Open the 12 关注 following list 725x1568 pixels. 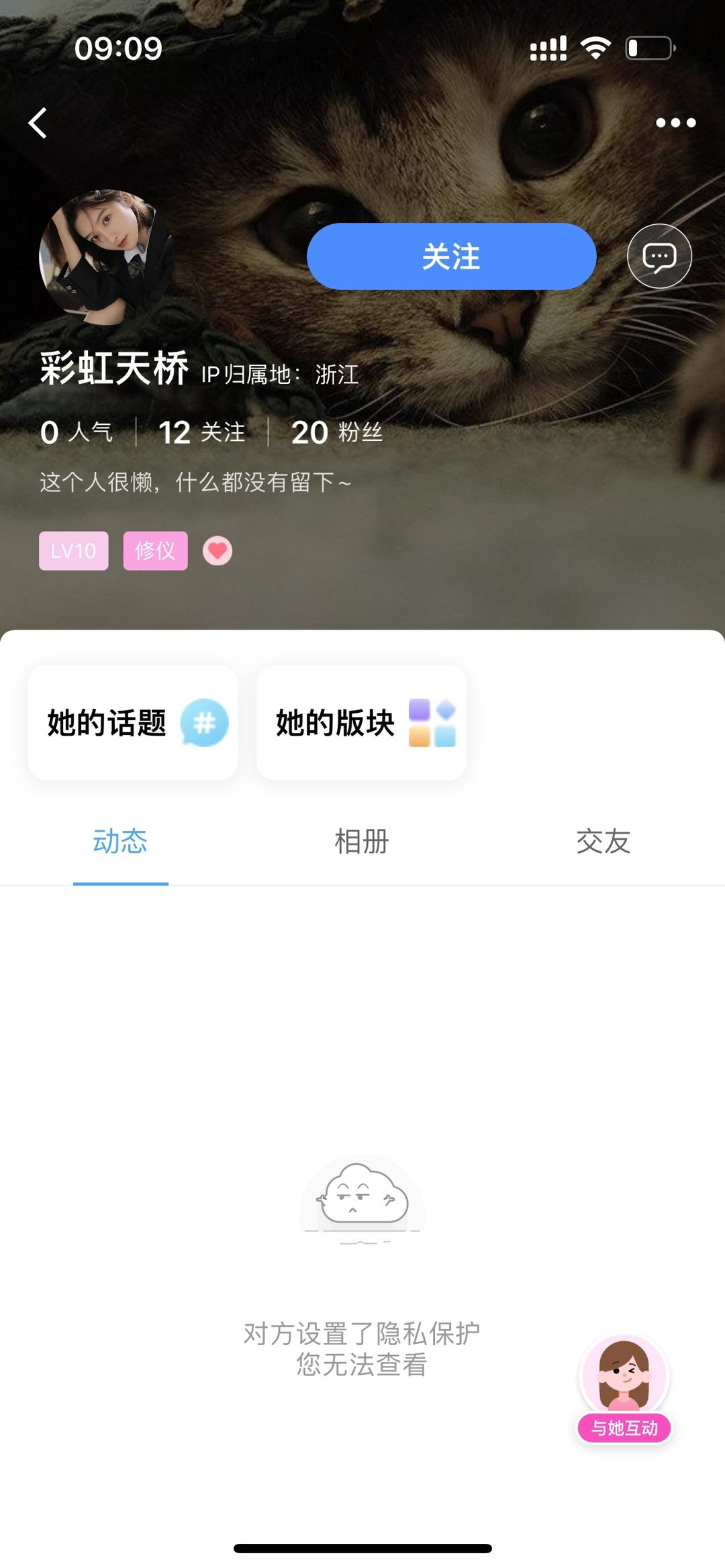coord(202,432)
